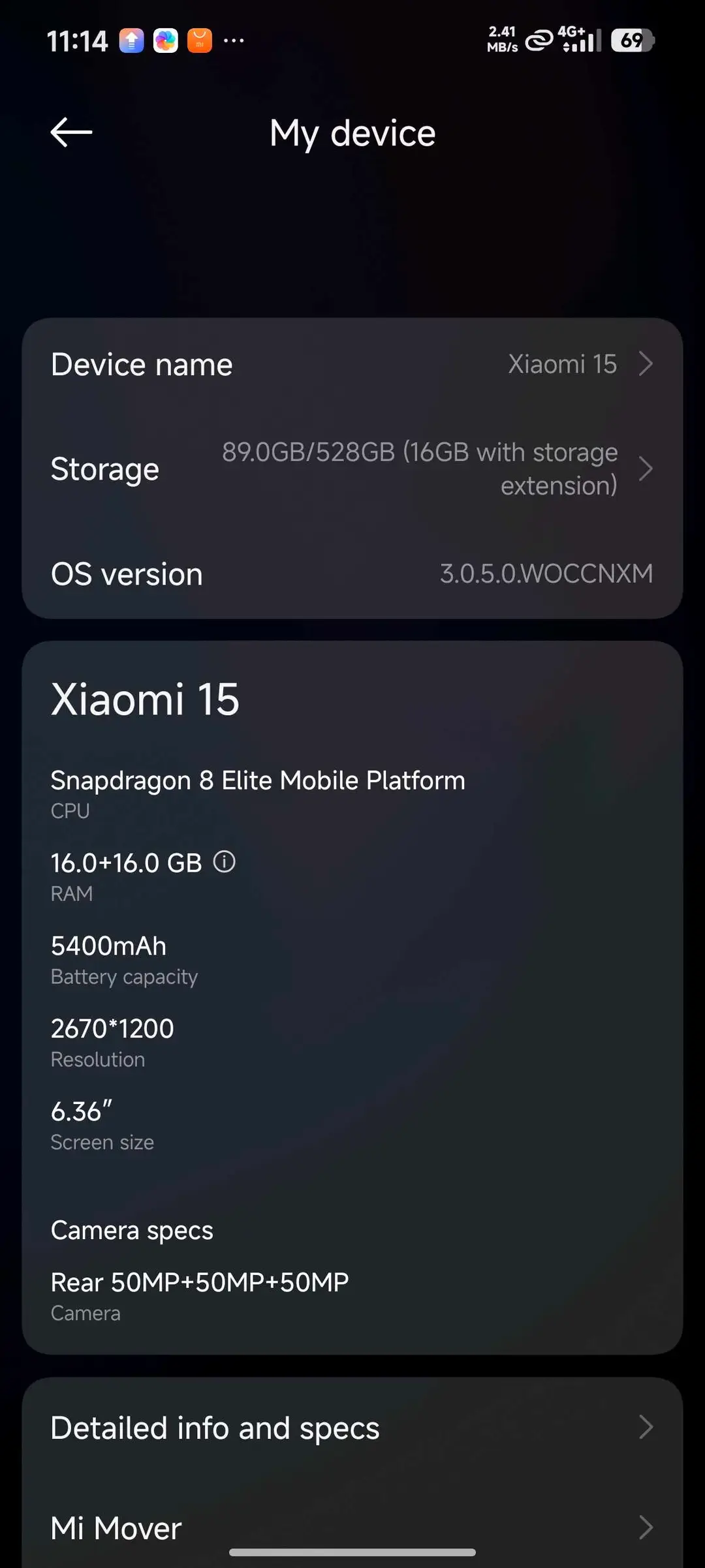Viewport: 705px width, 1568px height.
Task: Open the Device name row
Action: pyautogui.click(x=352, y=364)
